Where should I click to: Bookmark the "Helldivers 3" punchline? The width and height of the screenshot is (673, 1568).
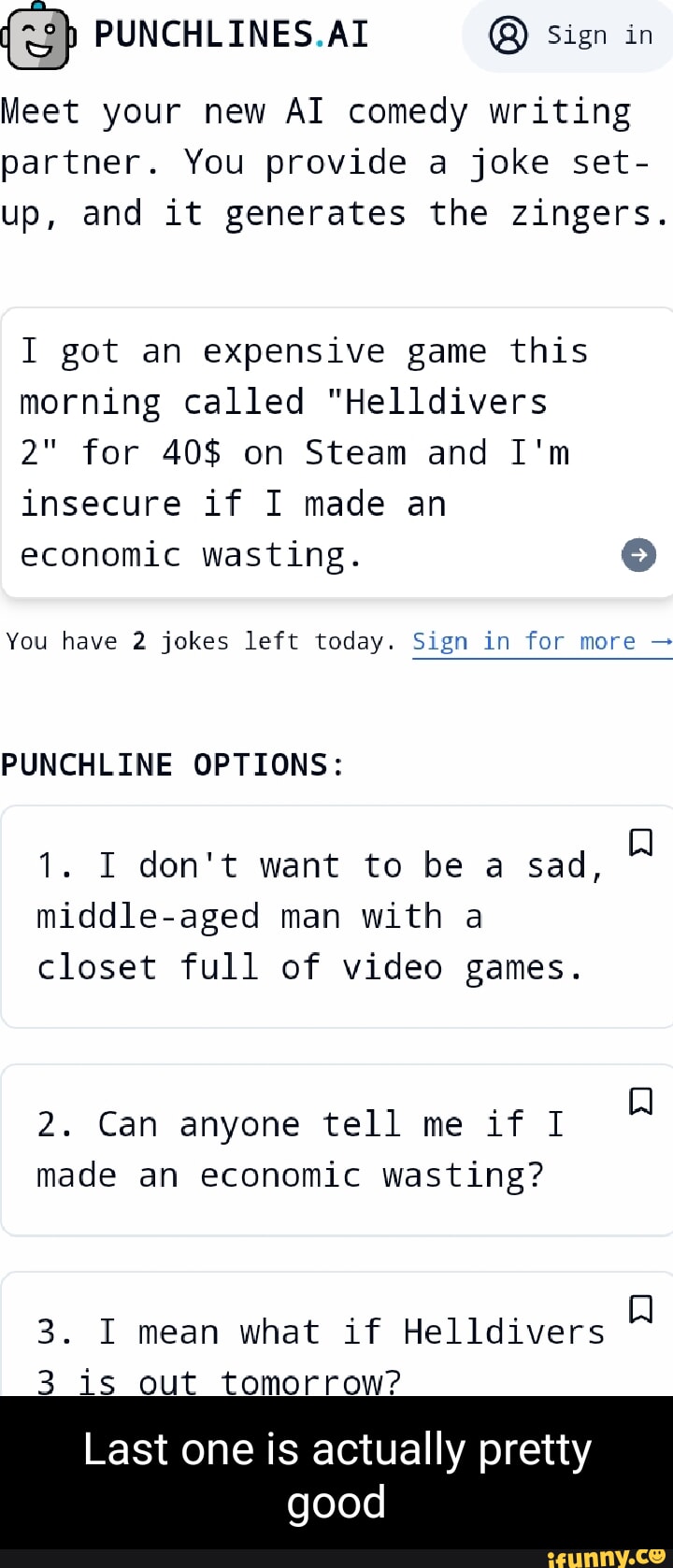coord(640,1308)
